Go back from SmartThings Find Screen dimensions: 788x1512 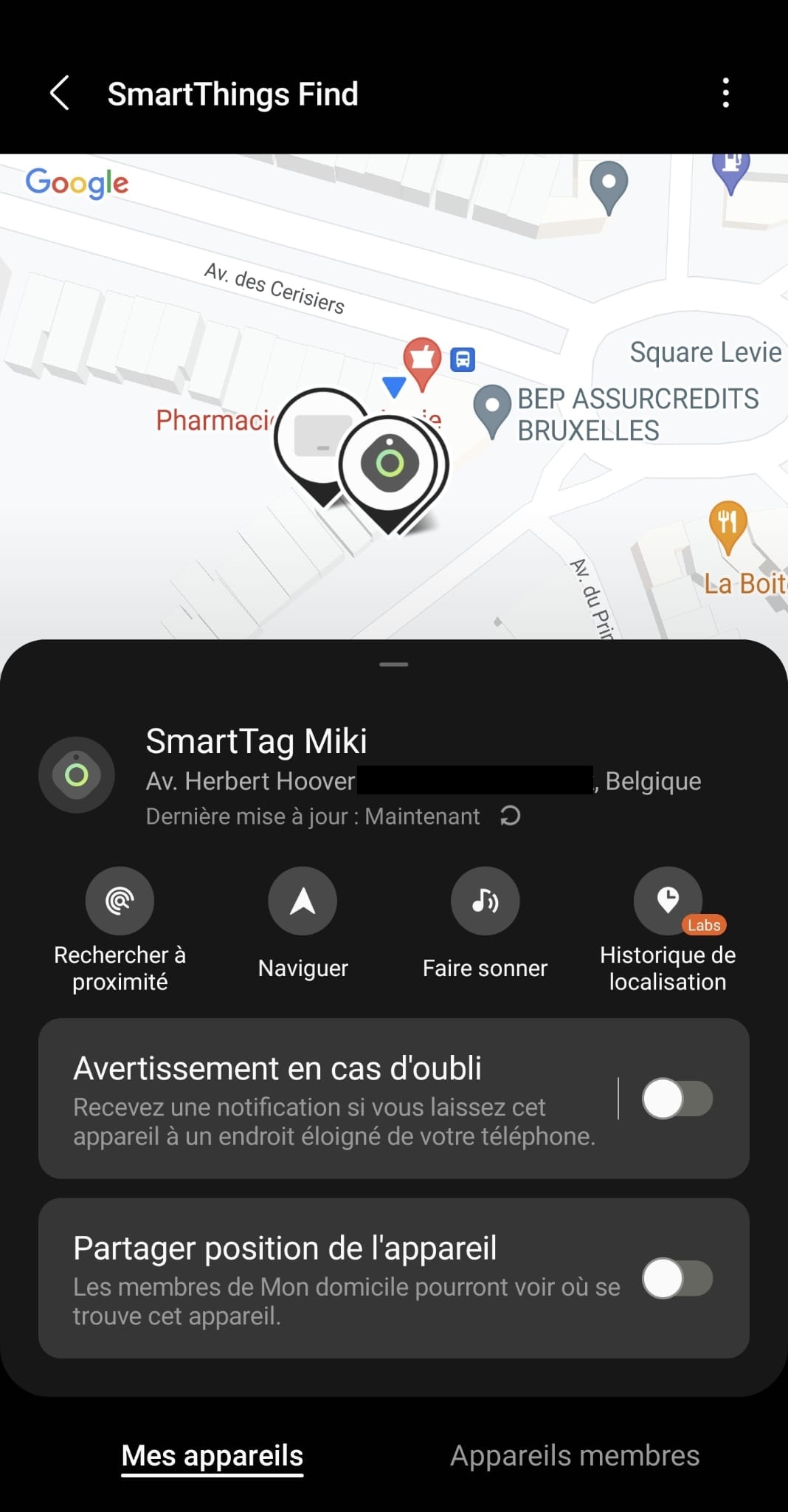coord(60,94)
